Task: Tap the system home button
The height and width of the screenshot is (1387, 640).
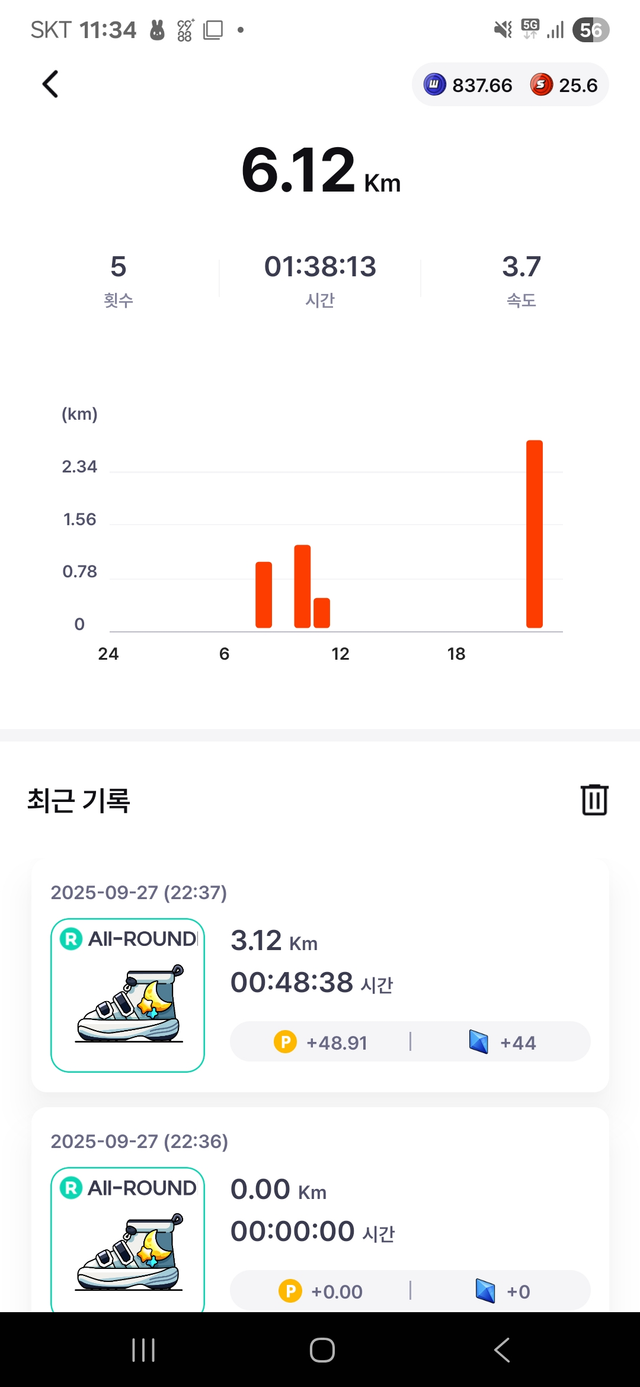Action: point(322,1350)
